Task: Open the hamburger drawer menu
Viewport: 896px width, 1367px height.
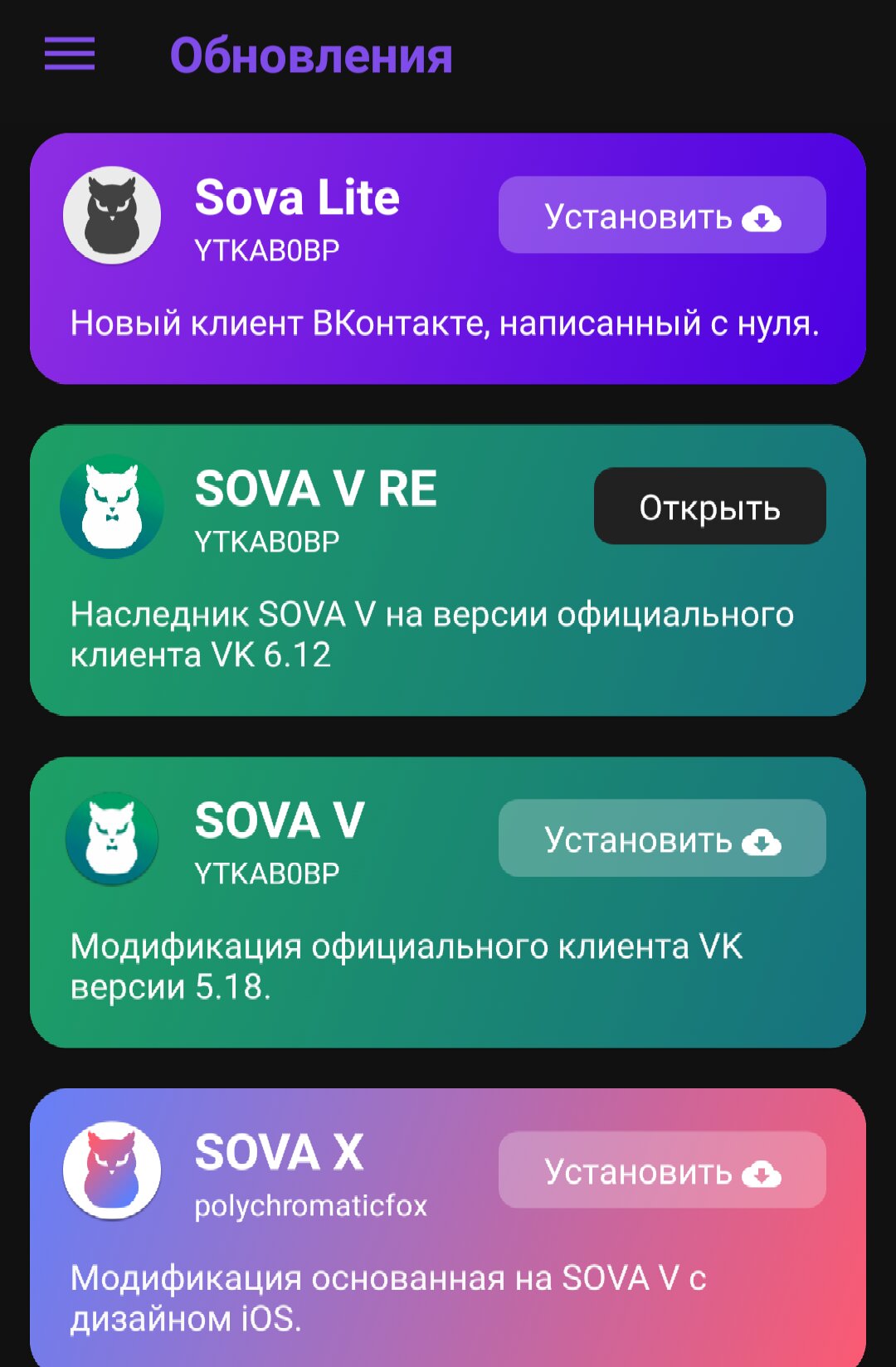Action: 70,55
